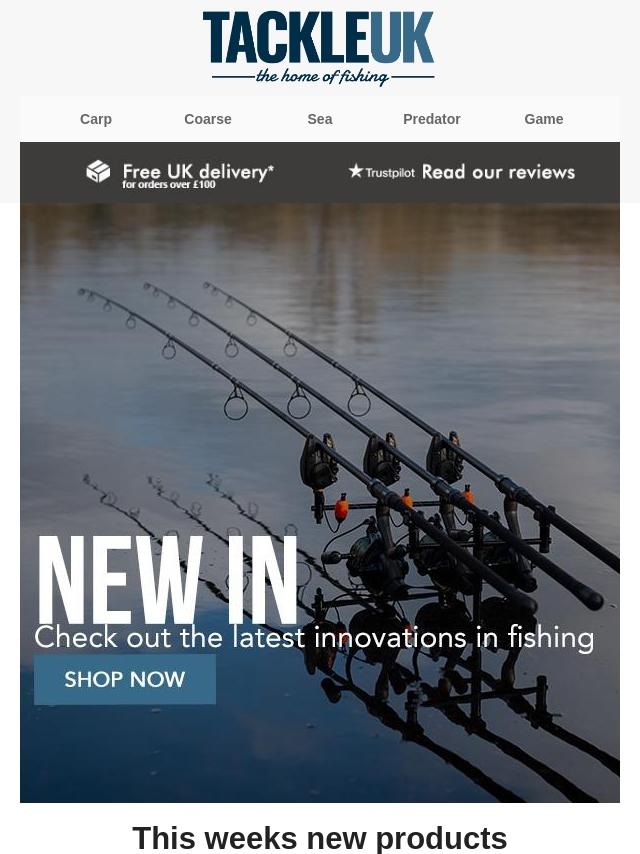Select the Coarse category

[x=208, y=119]
